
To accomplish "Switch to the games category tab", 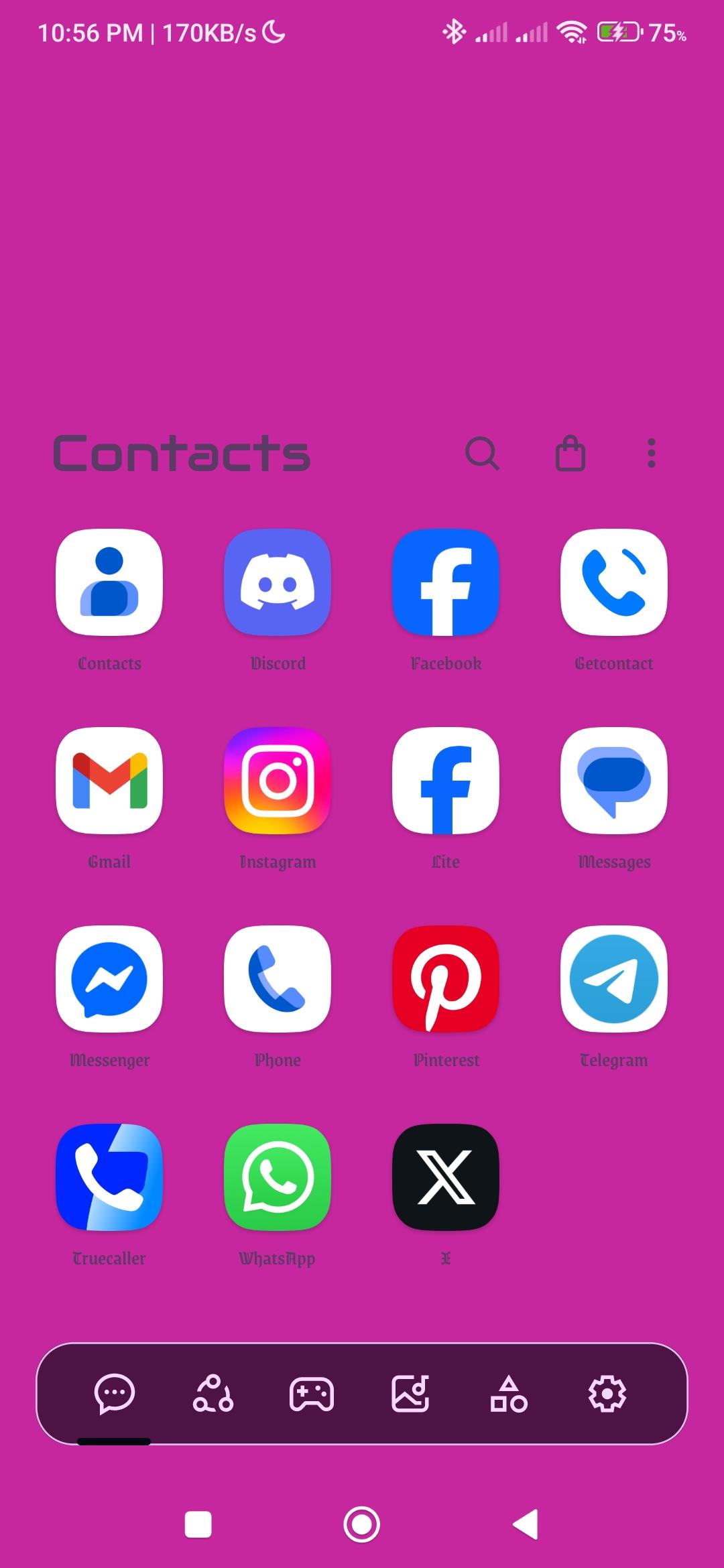I will point(312,1394).
